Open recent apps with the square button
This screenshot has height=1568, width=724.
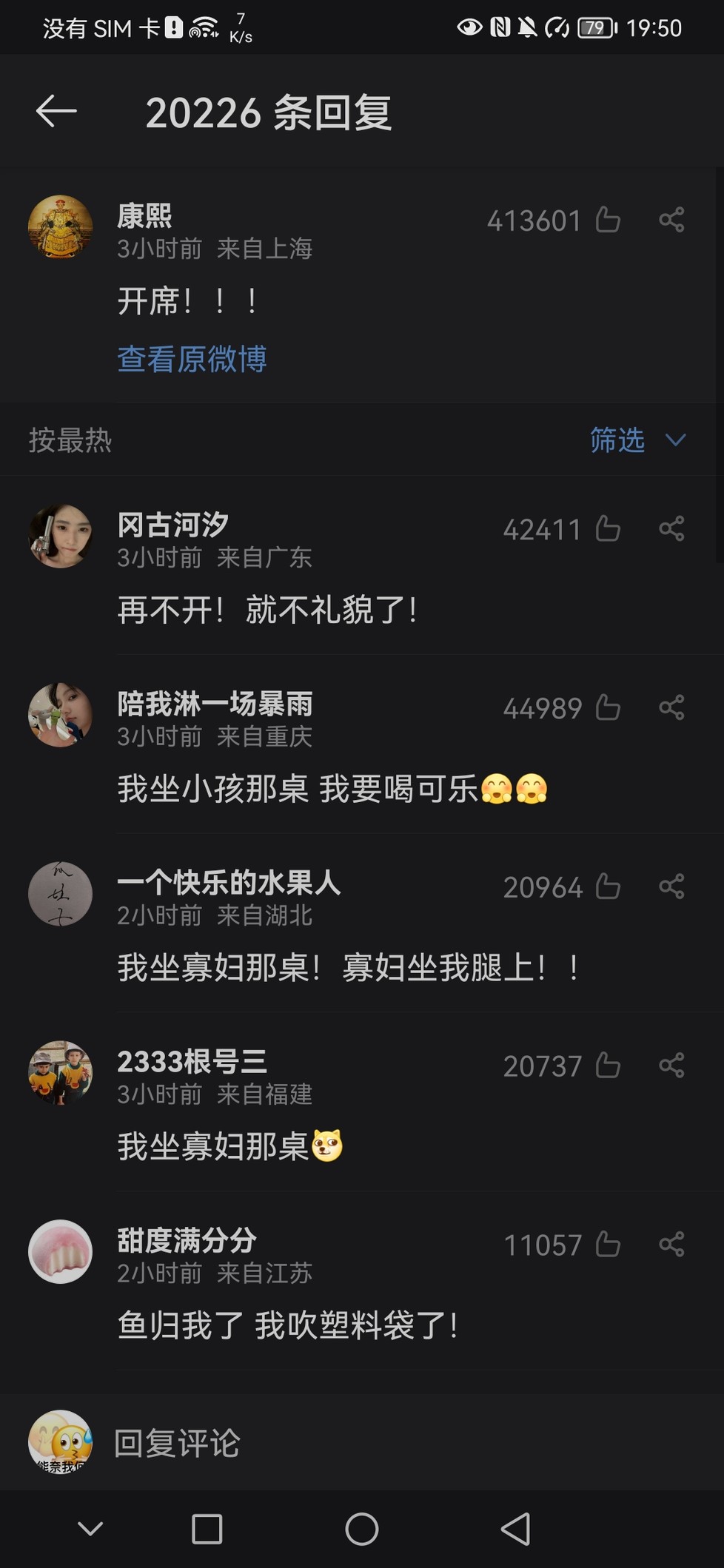(207, 1529)
